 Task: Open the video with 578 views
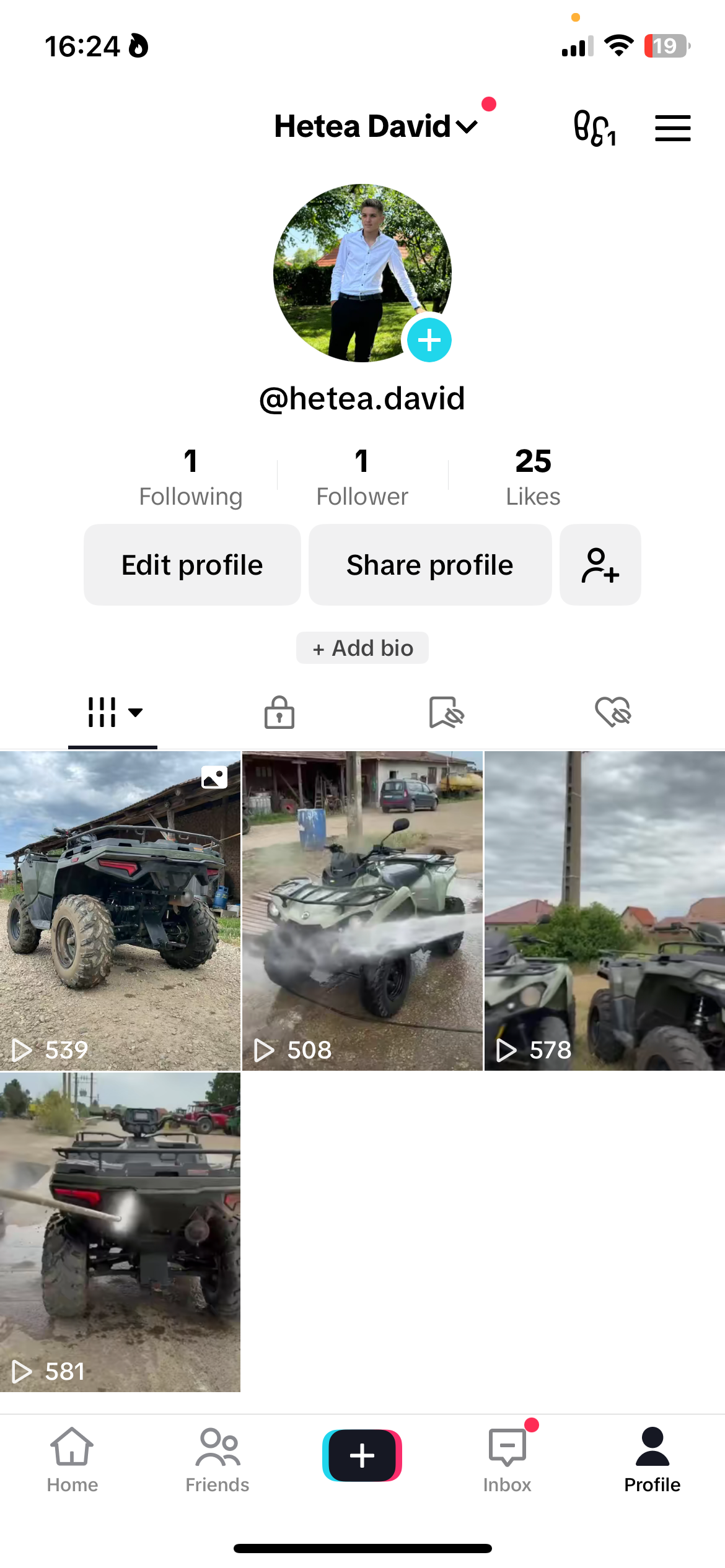tap(604, 910)
